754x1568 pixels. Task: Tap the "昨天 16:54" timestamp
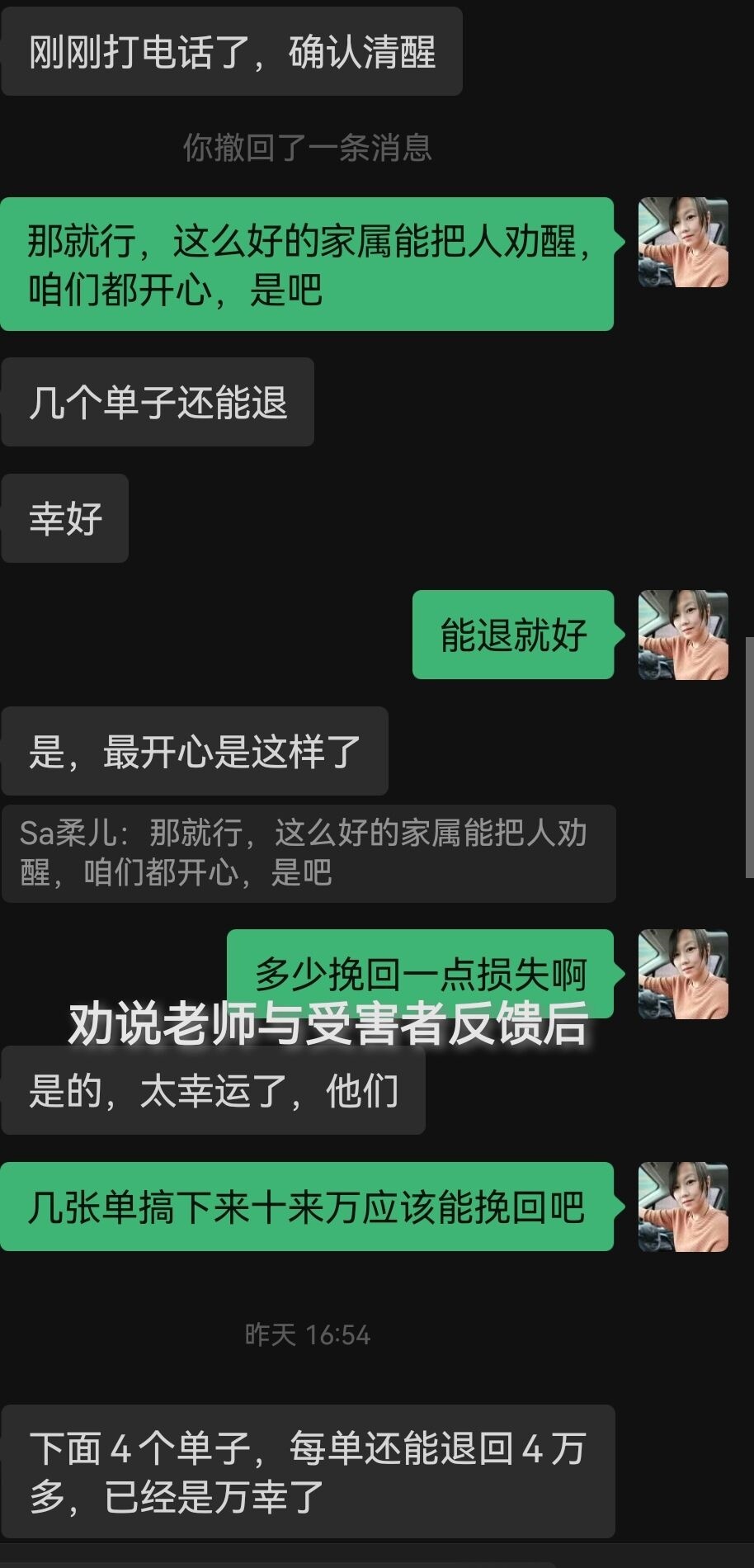tap(309, 1335)
